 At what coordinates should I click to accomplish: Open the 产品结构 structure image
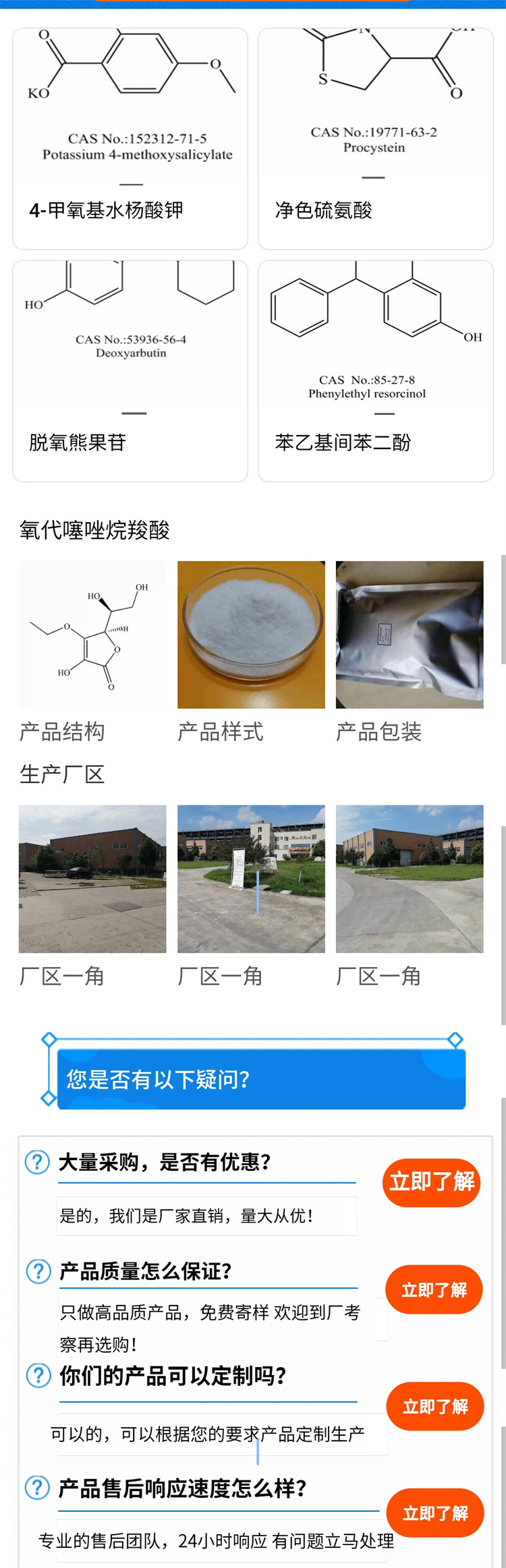(x=92, y=635)
